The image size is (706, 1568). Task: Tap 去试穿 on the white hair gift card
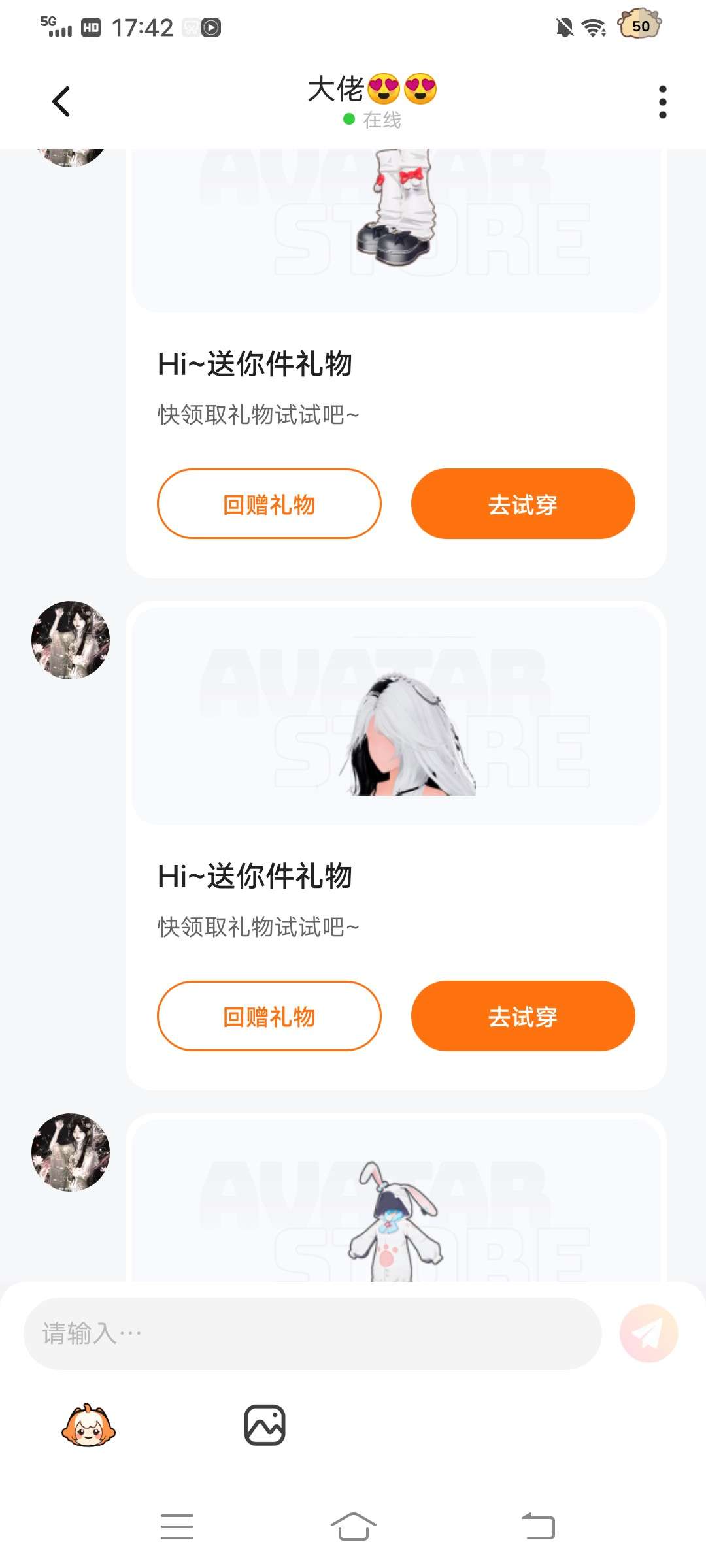coord(523,1016)
